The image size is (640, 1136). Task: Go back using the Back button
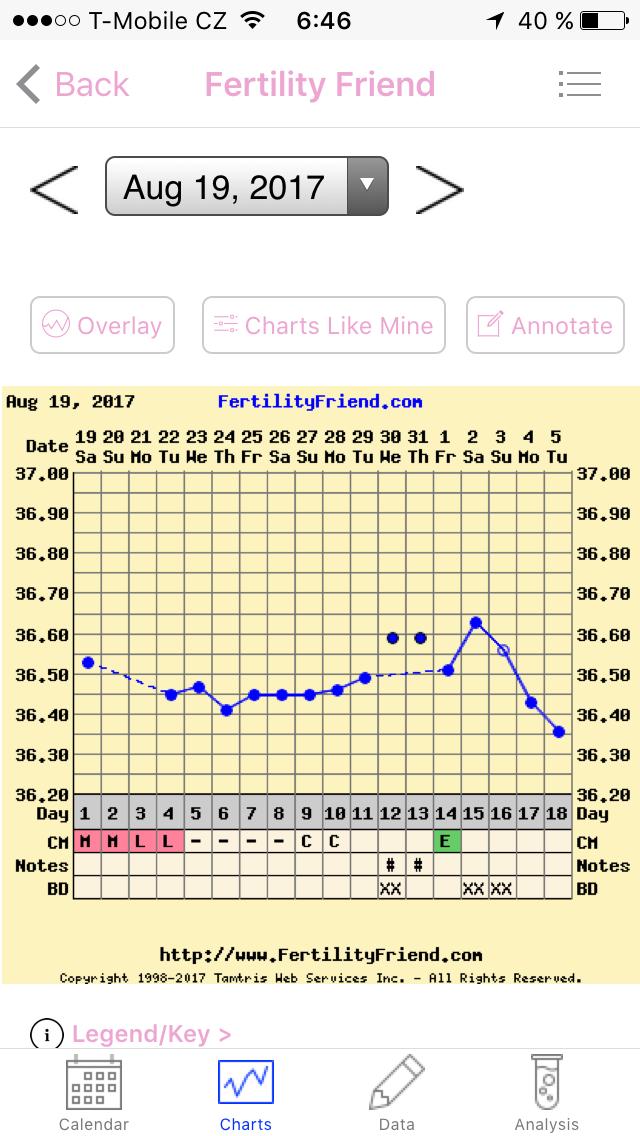click(x=74, y=85)
